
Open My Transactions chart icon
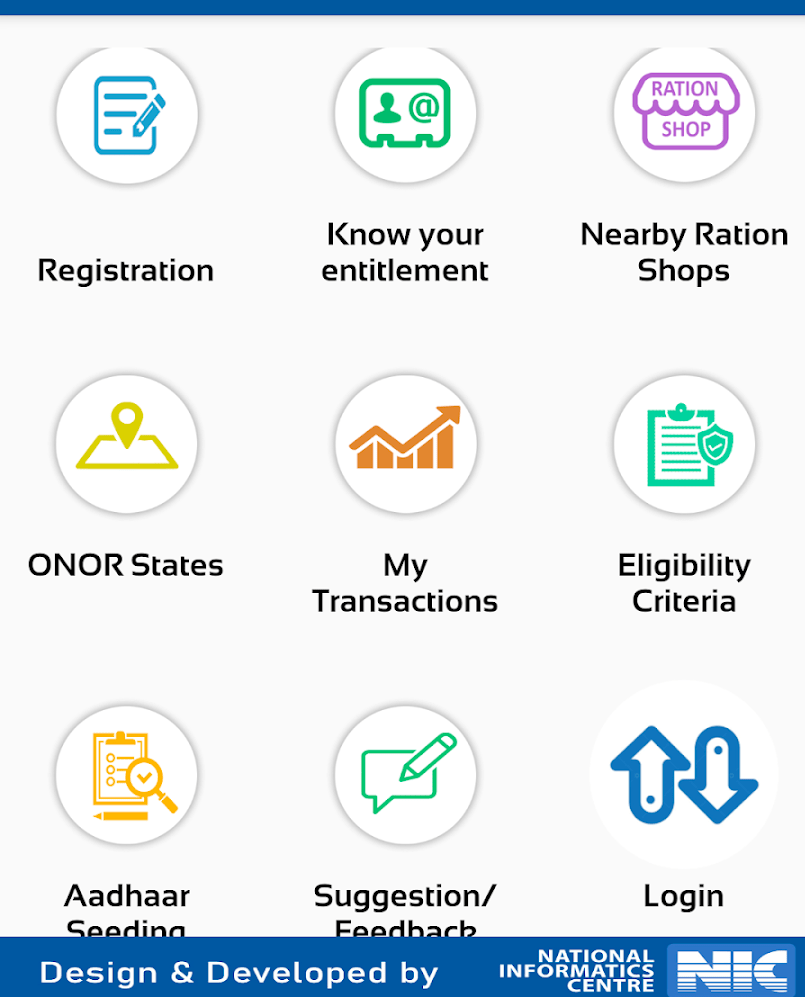point(404,445)
